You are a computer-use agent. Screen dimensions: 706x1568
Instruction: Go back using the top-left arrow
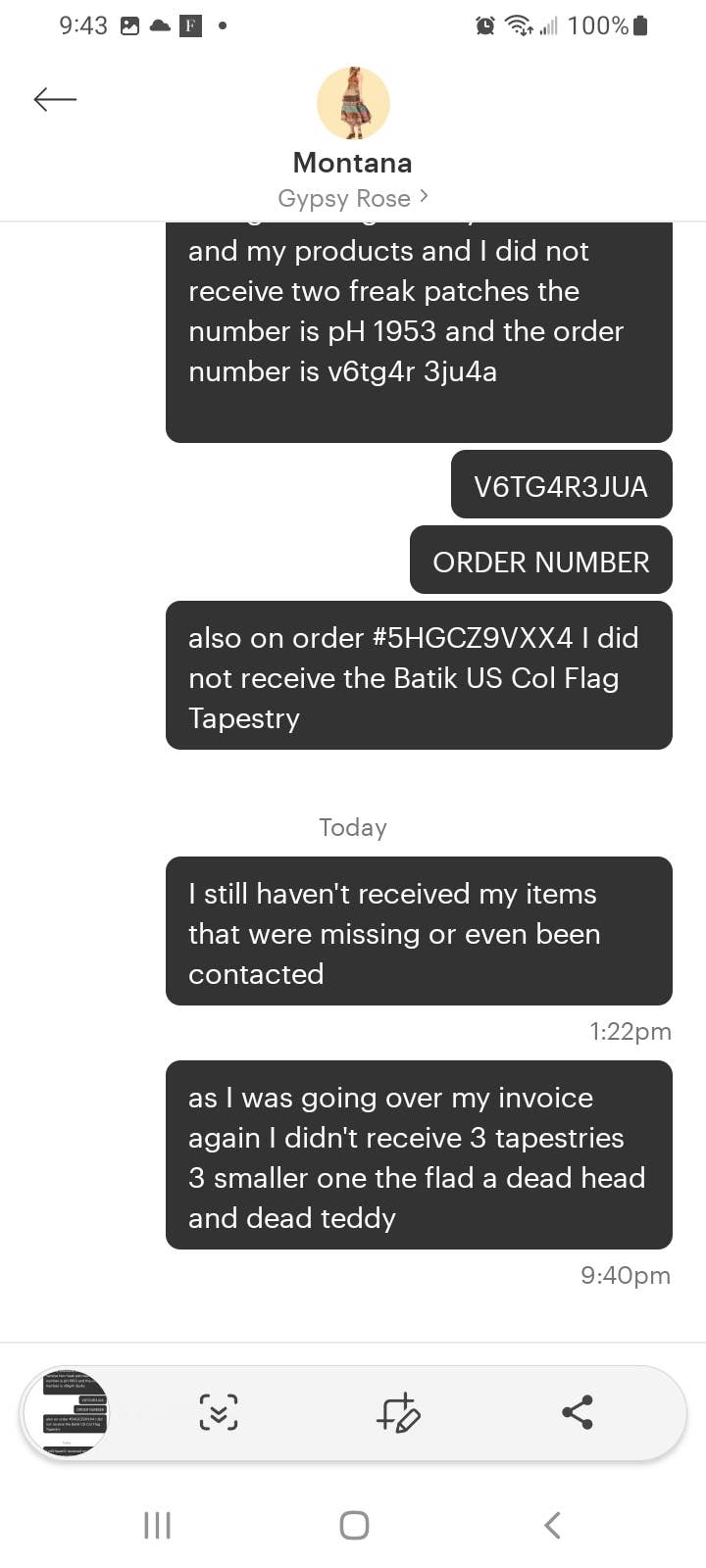click(55, 99)
